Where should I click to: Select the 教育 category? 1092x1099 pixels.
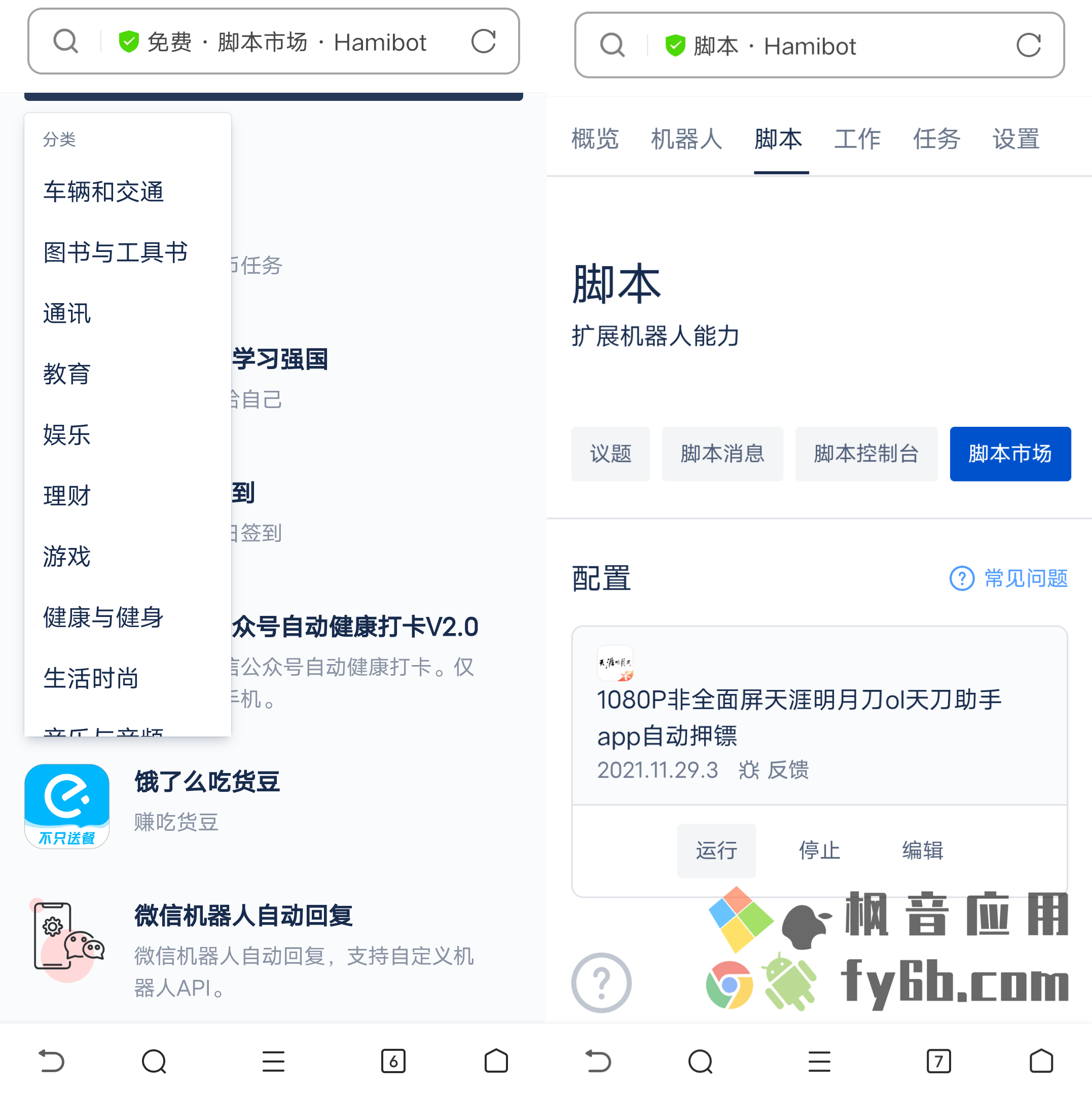click(x=67, y=374)
